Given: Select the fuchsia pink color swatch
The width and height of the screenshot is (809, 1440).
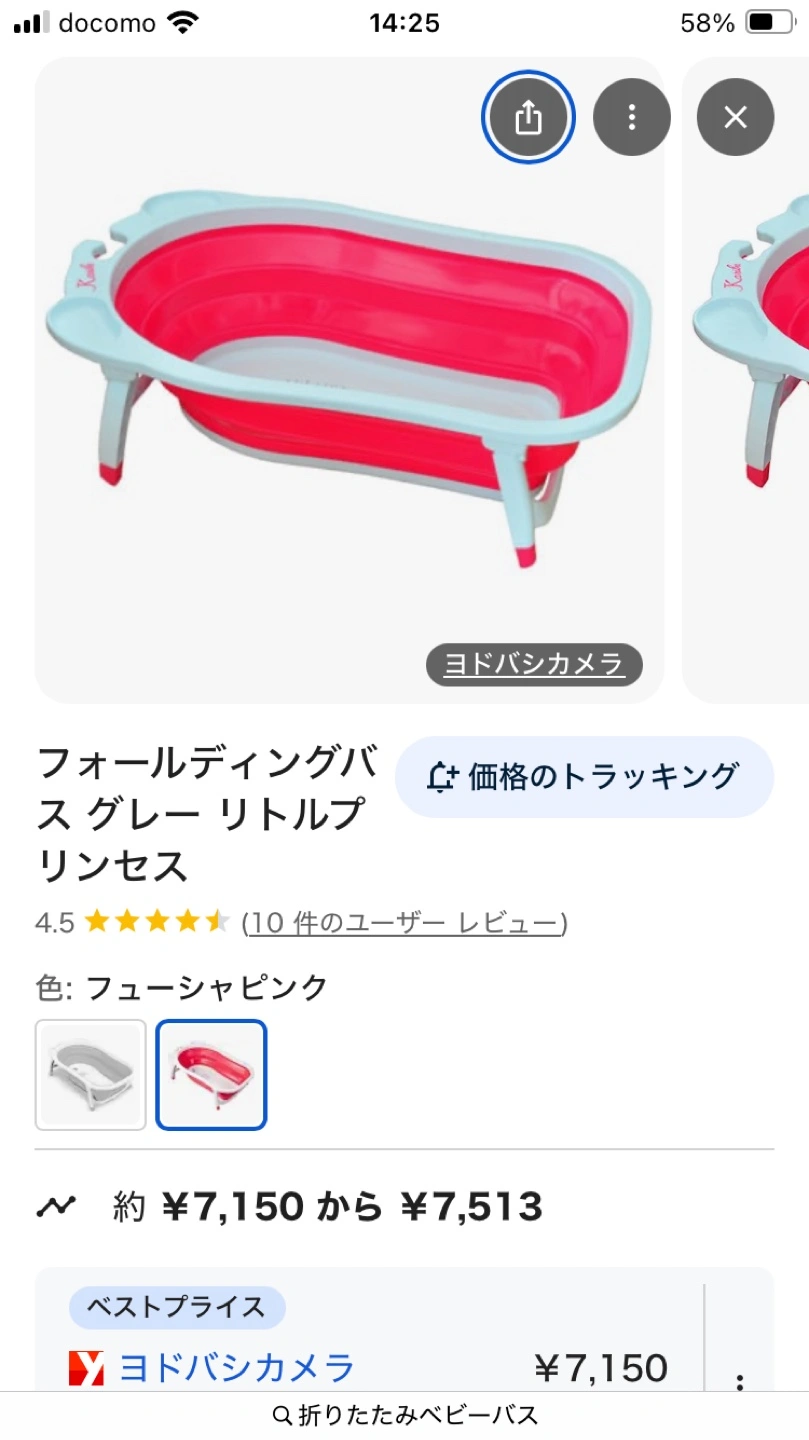Looking at the screenshot, I should click(212, 1075).
